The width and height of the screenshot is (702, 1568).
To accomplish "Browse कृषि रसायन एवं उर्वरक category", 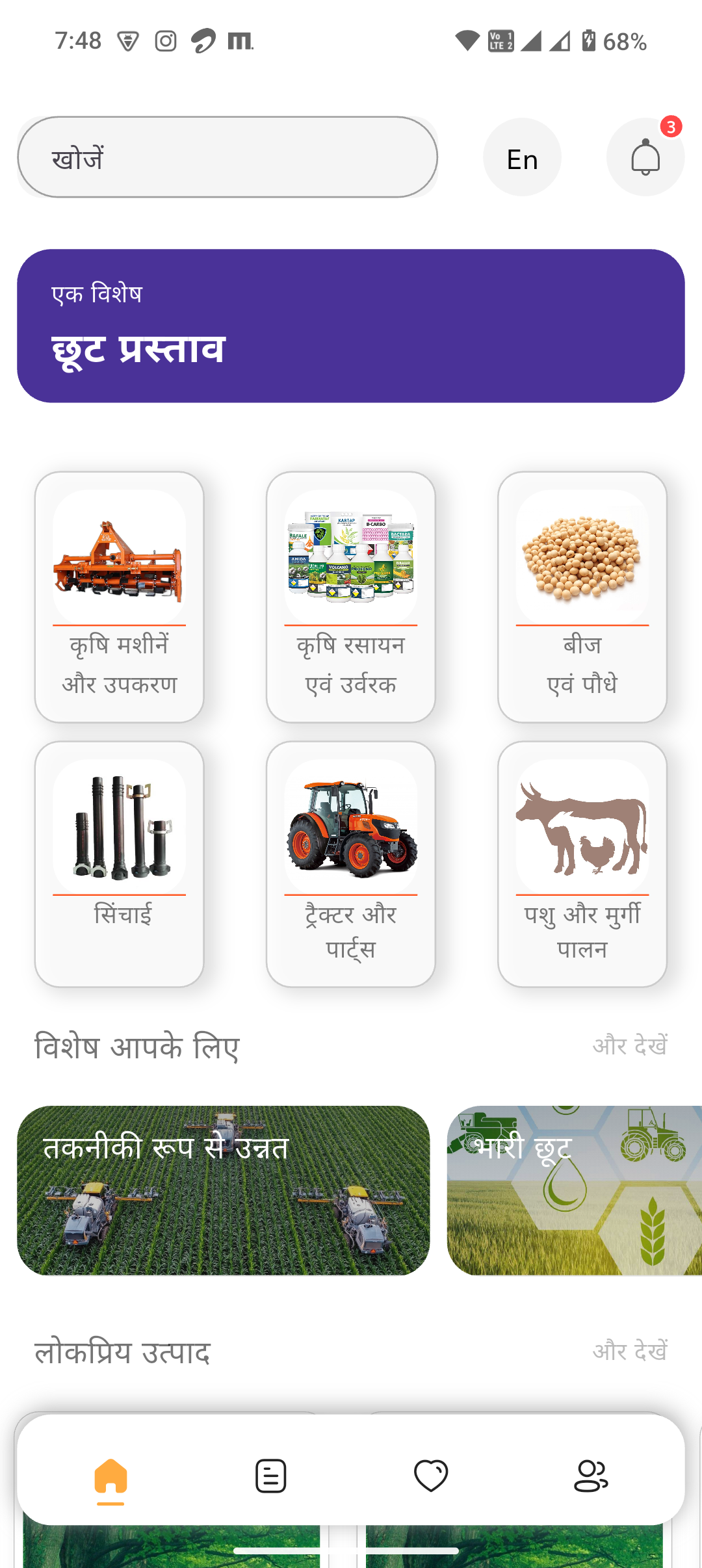I will pos(351,597).
